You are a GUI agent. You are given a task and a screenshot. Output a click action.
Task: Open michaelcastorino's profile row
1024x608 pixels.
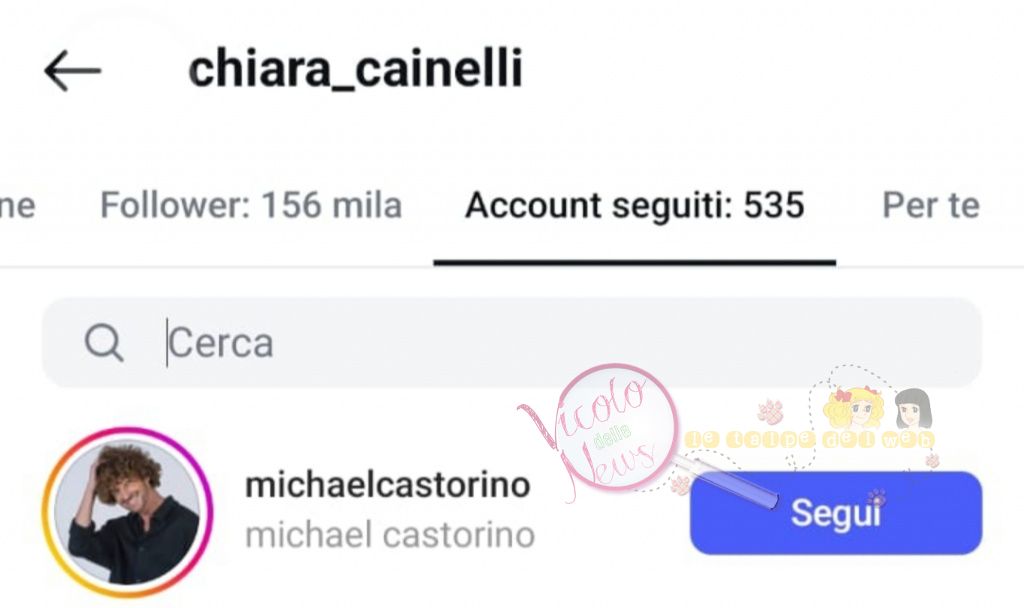tap(388, 509)
